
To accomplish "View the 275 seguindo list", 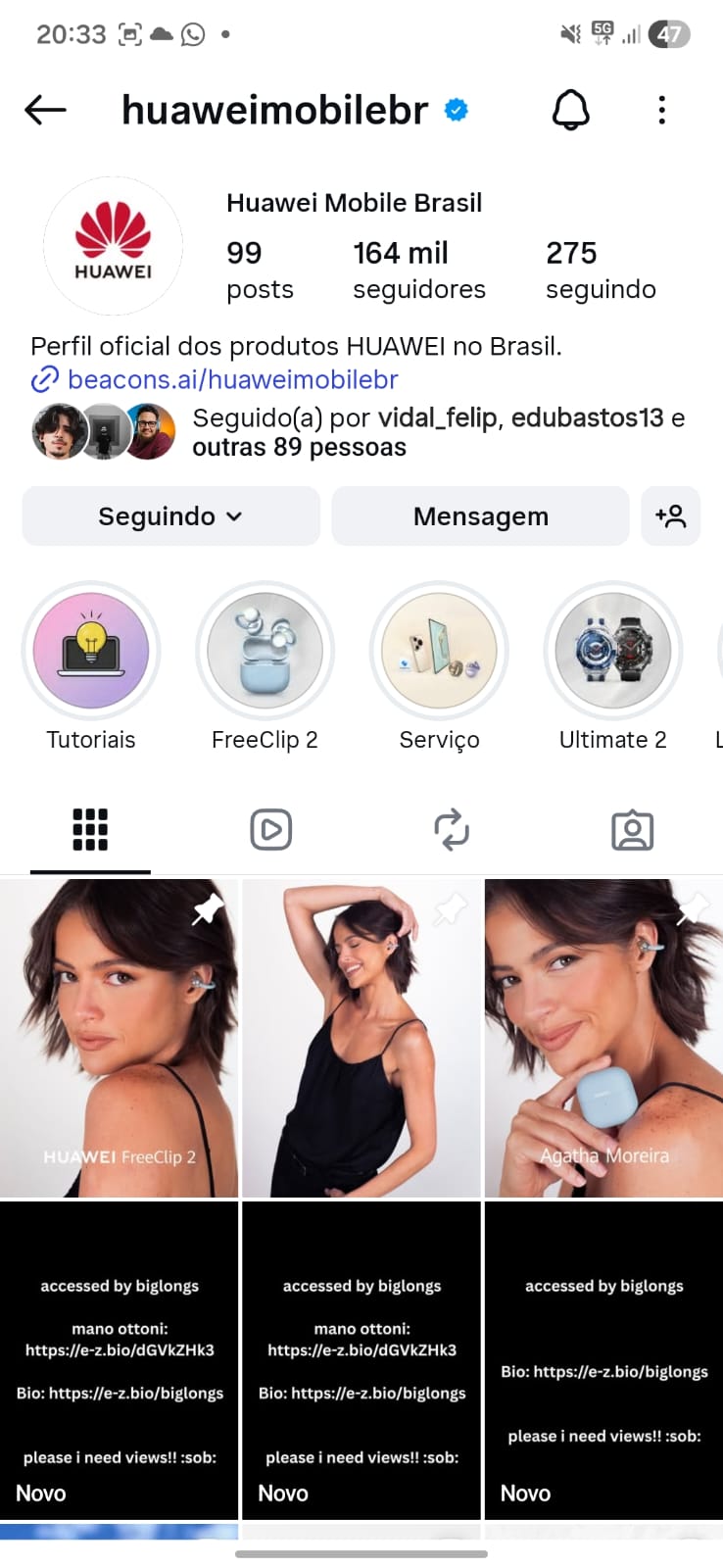I will point(600,270).
